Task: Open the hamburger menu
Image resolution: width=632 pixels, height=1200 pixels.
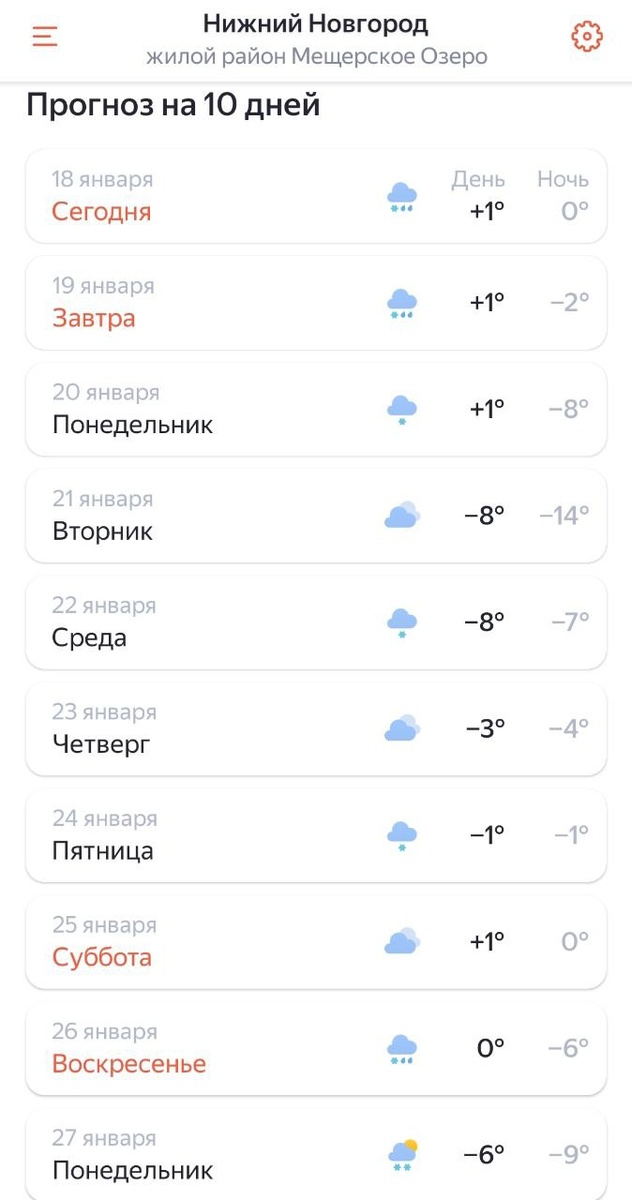Action: pos(45,37)
